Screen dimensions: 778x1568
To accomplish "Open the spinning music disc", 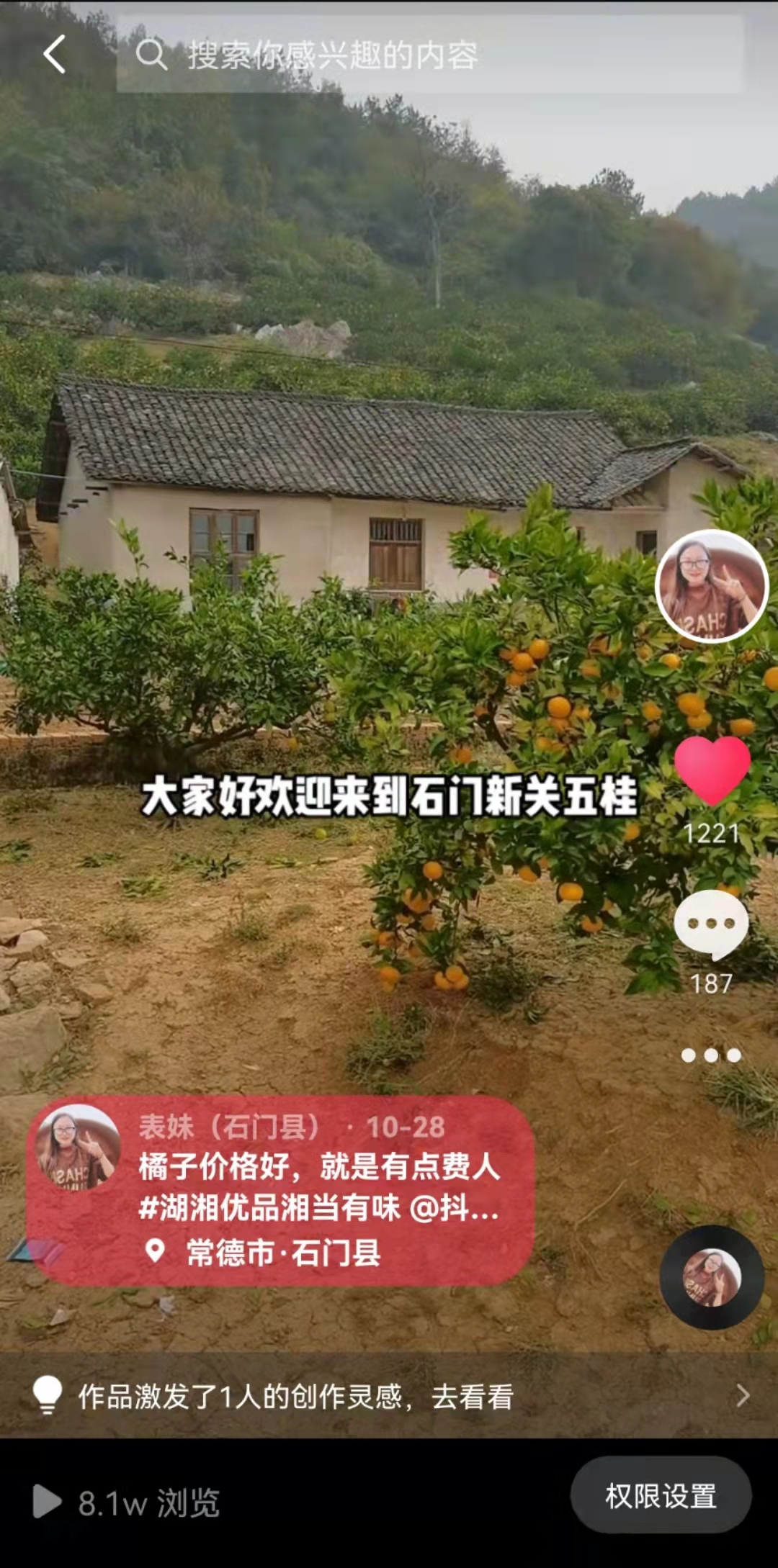I will [712, 1277].
